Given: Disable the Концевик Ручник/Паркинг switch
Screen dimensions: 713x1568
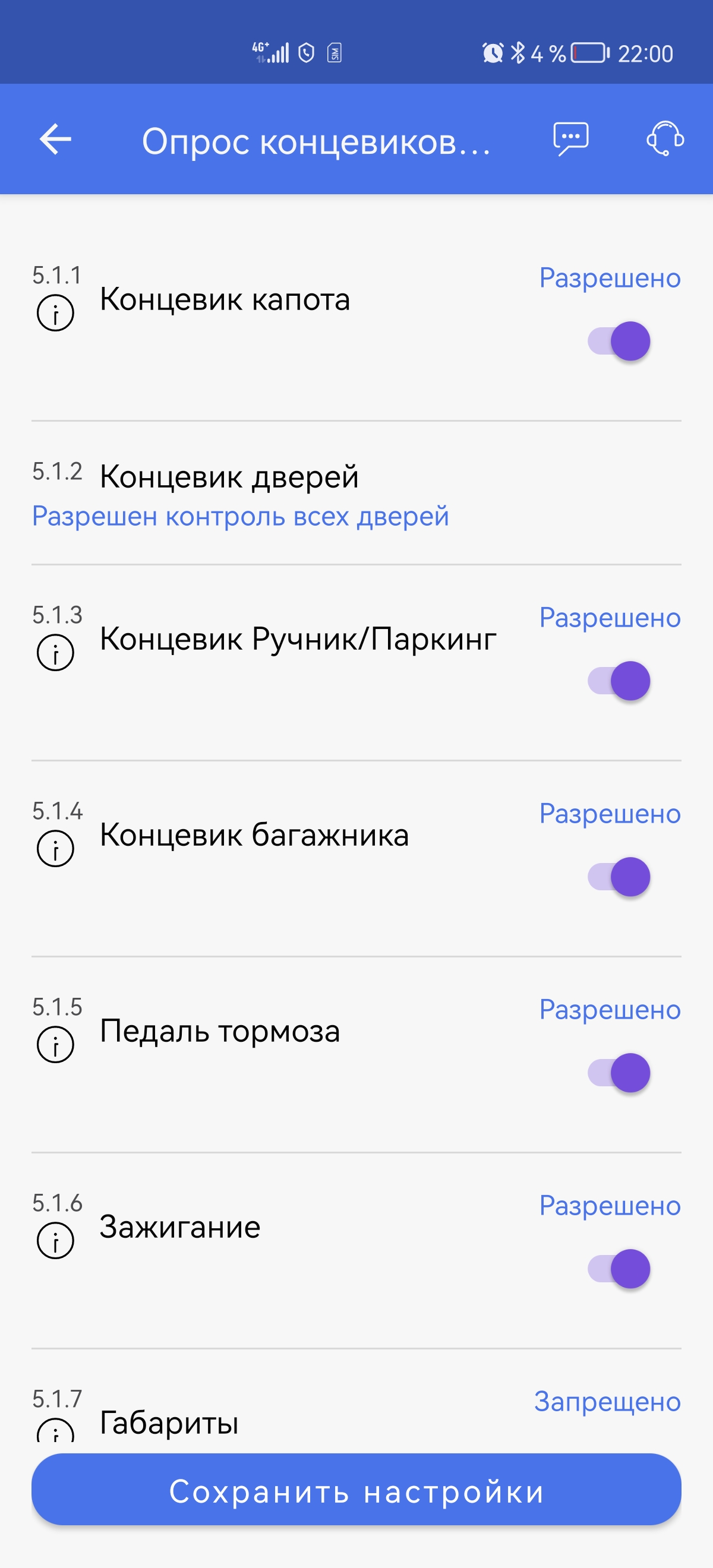Looking at the screenshot, I should pyautogui.click(x=619, y=681).
